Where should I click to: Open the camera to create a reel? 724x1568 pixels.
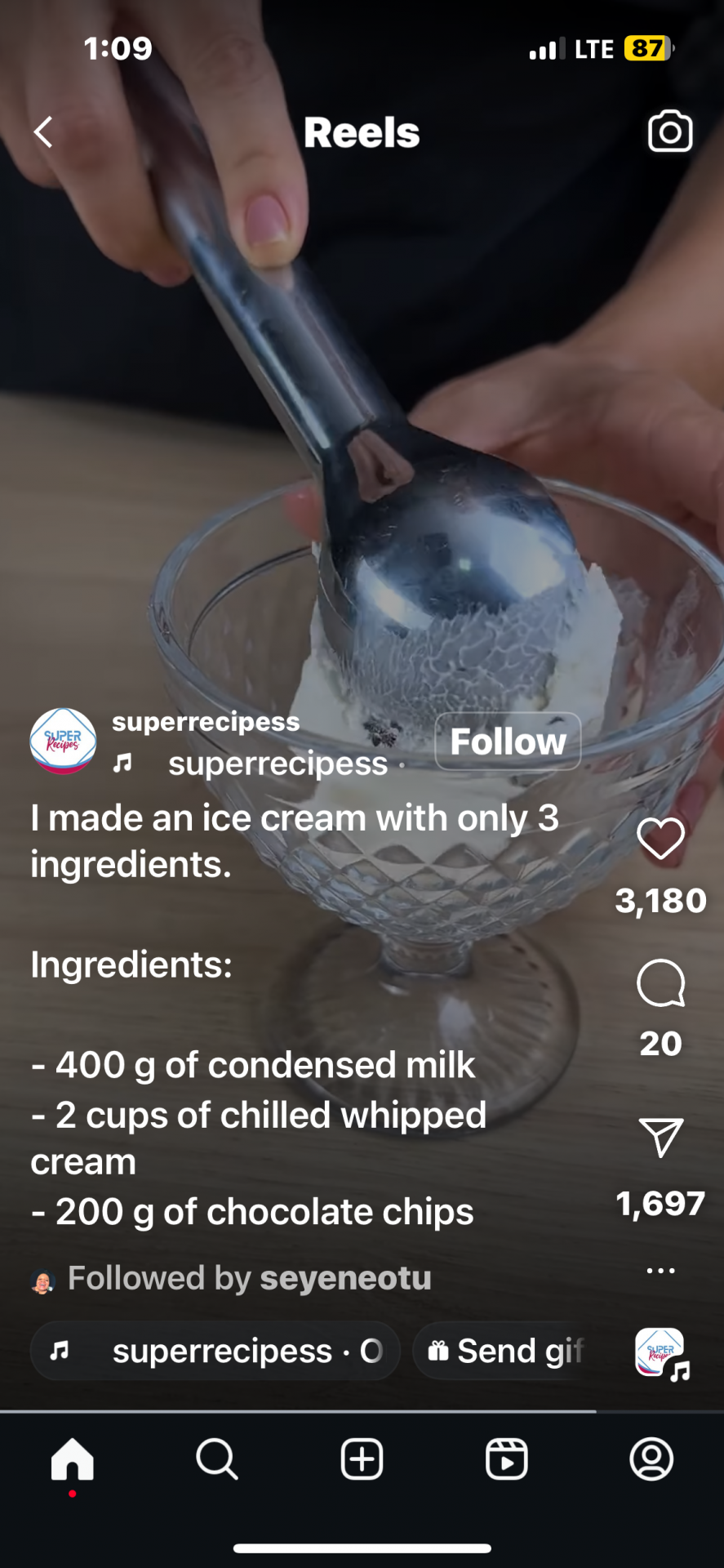[670, 131]
